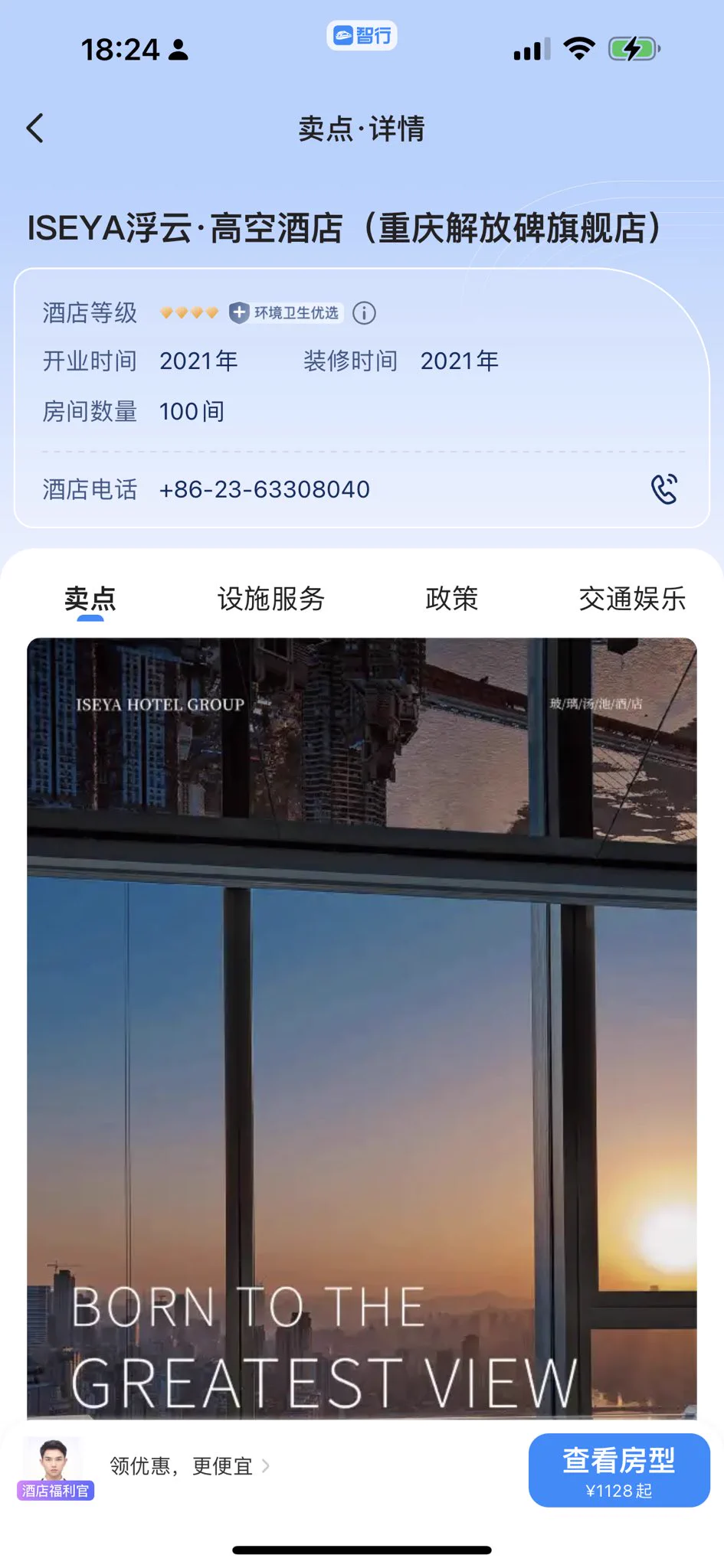
Task: Select the 卖点 tab
Action: tap(90, 599)
